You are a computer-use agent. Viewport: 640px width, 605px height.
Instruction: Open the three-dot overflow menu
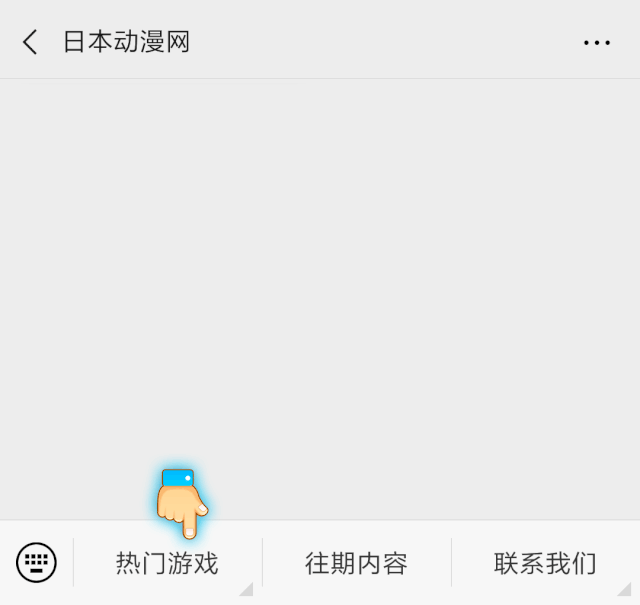pos(597,42)
